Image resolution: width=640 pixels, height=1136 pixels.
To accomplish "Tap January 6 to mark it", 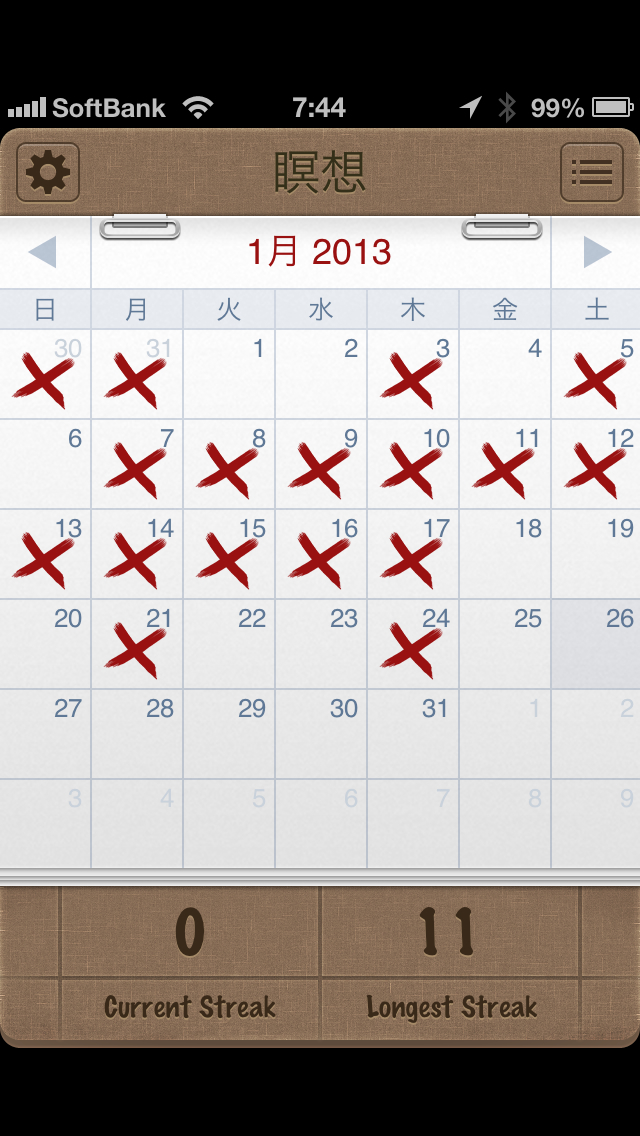I will [45, 465].
